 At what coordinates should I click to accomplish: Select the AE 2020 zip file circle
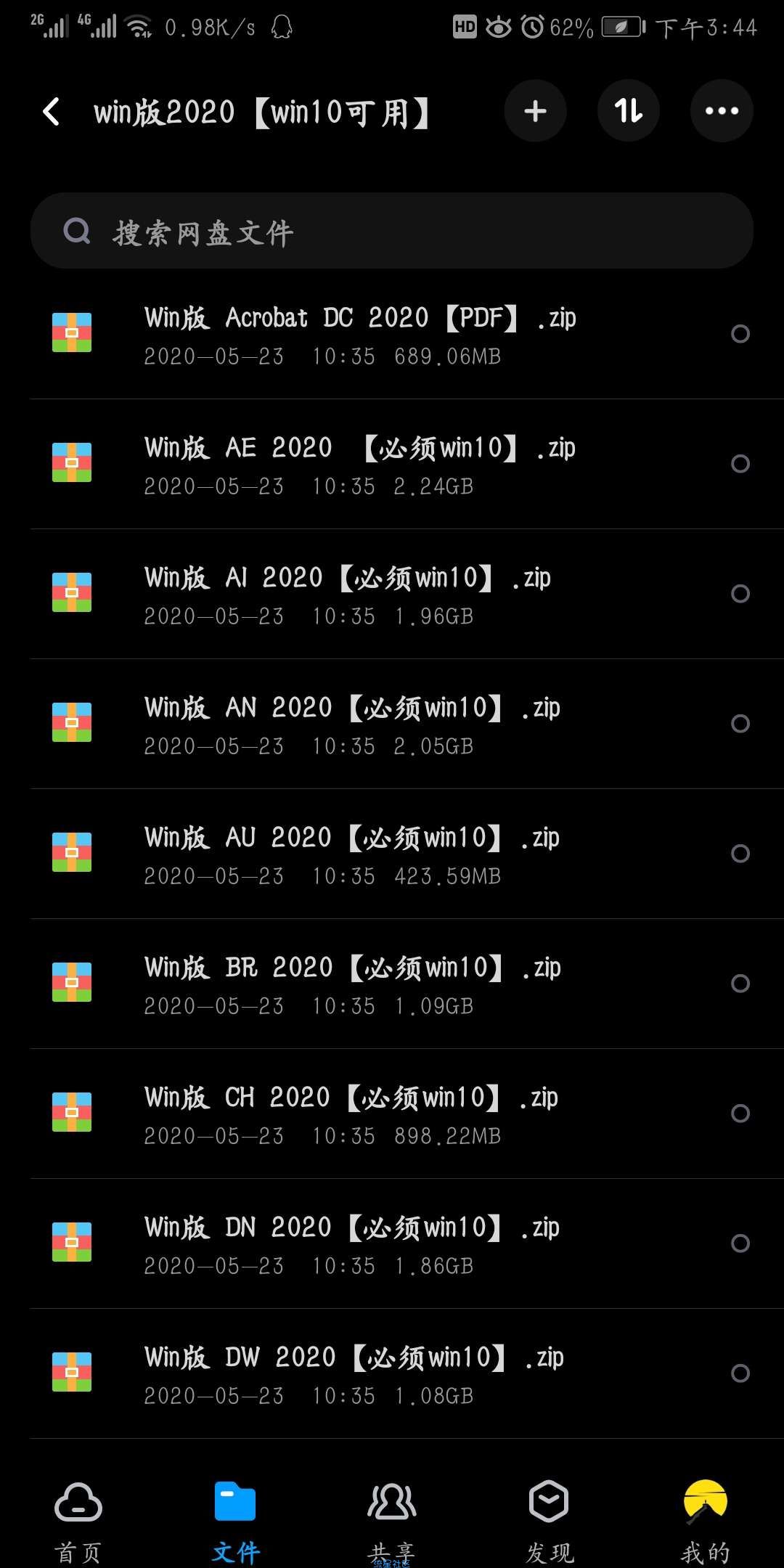click(740, 464)
